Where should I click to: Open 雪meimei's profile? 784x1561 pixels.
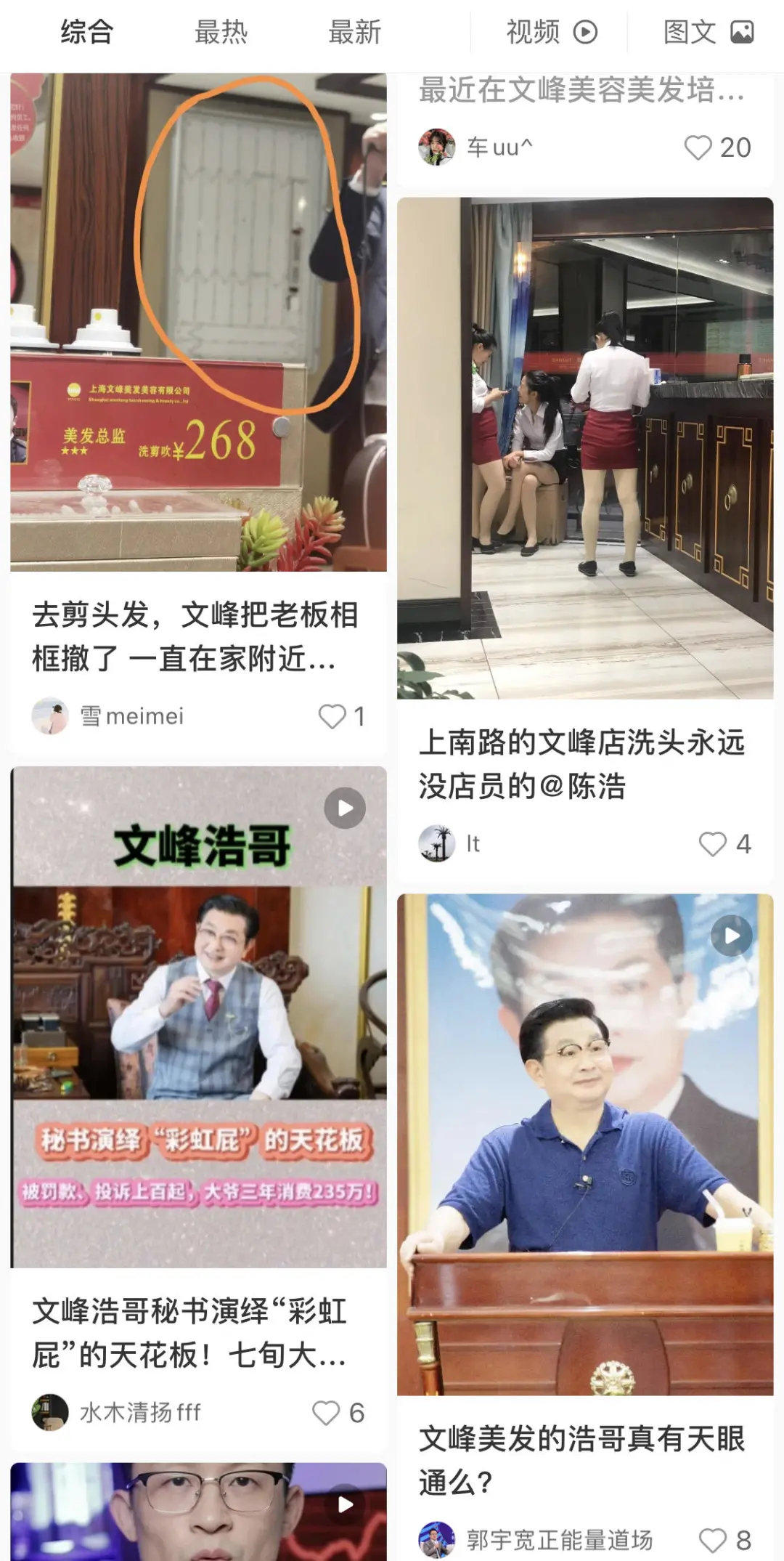(x=51, y=716)
